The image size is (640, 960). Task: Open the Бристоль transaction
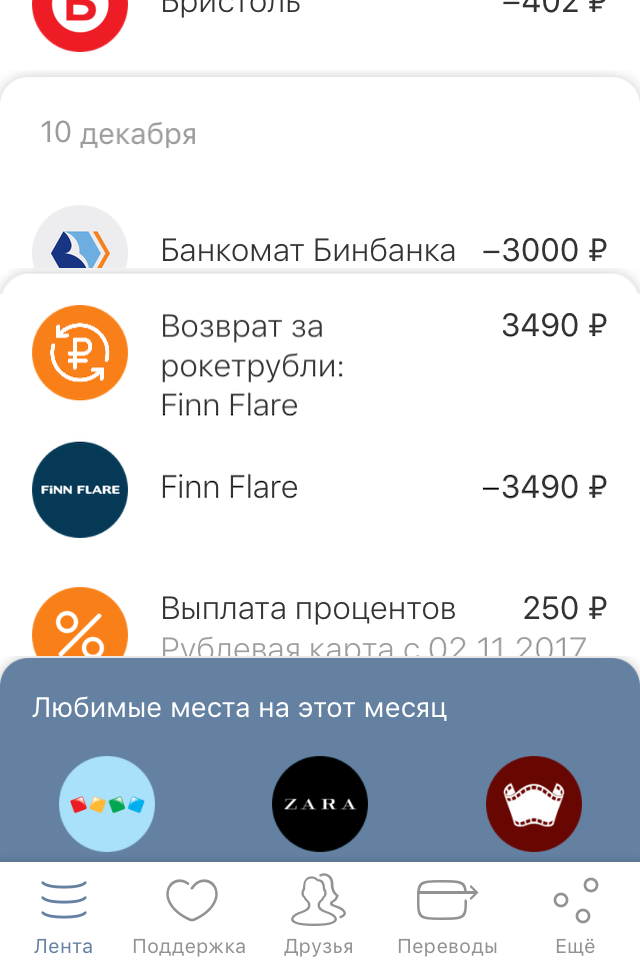[320, 12]
